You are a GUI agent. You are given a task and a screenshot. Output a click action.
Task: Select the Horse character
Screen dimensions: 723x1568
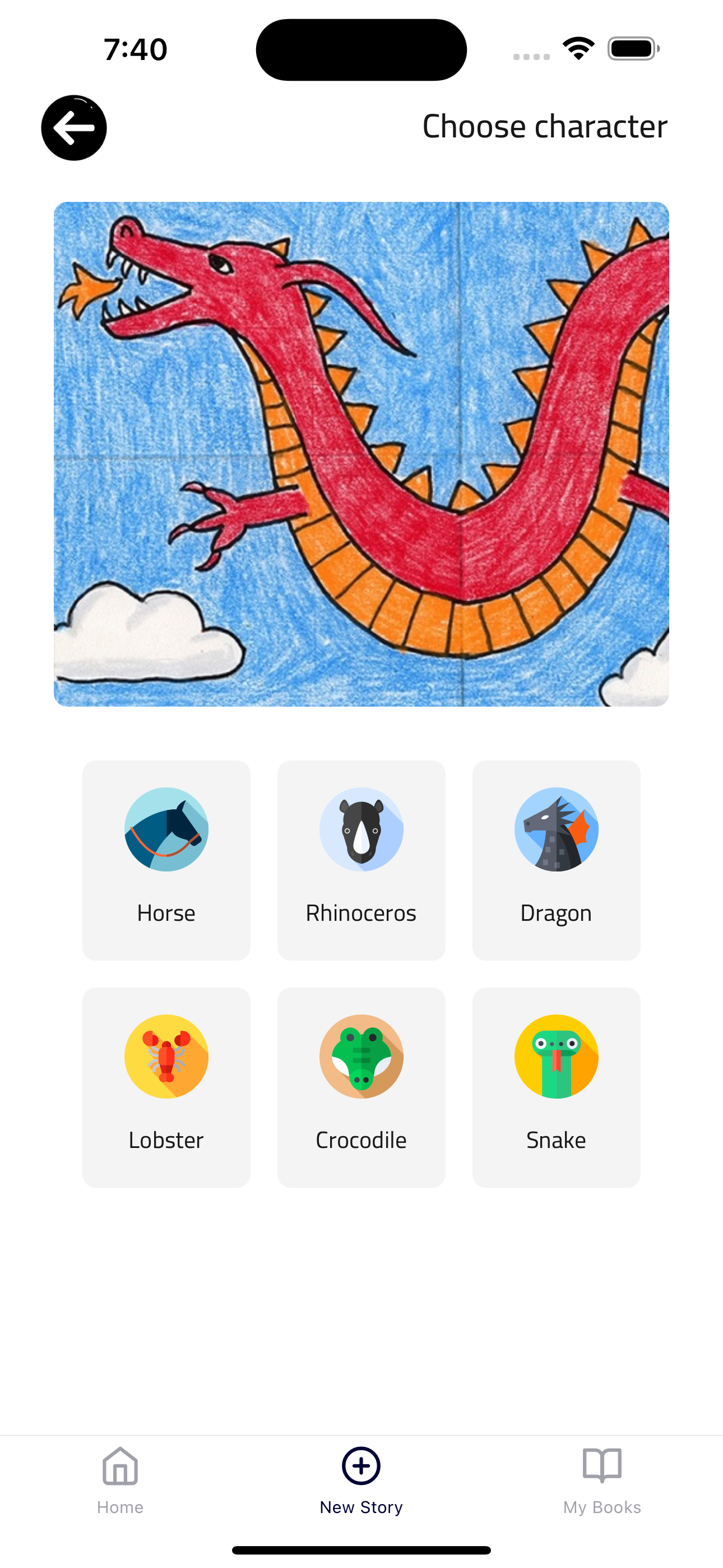(x=166, y=860)
